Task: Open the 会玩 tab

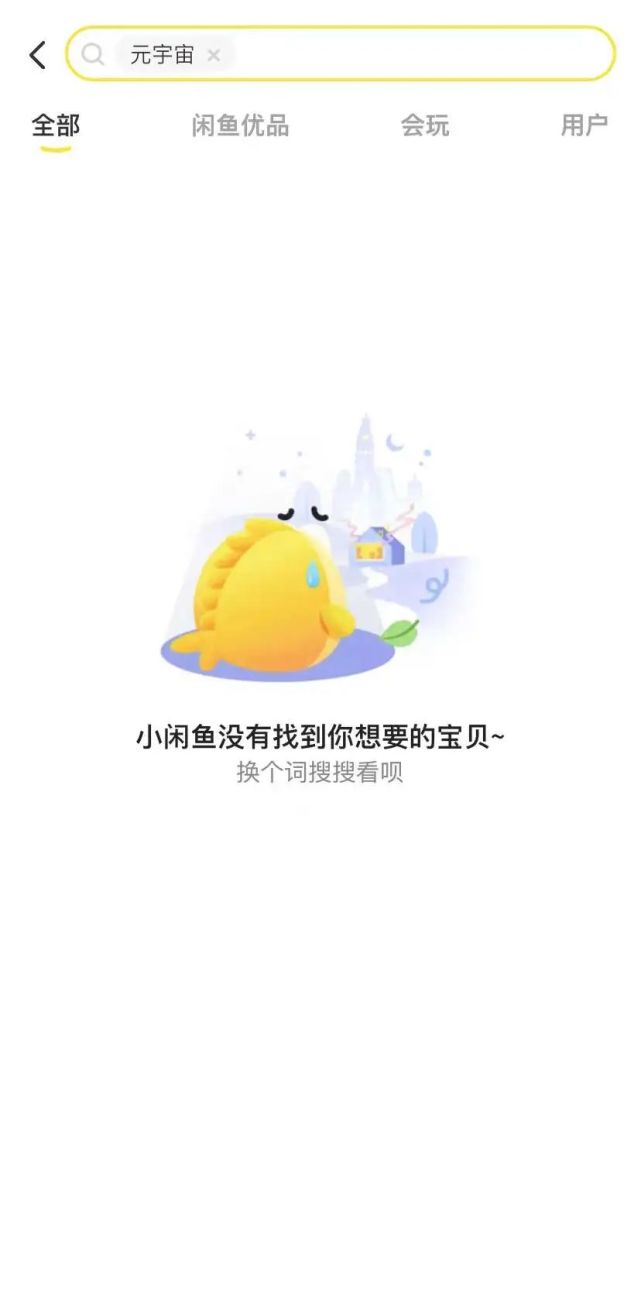Action: (425, 126)
